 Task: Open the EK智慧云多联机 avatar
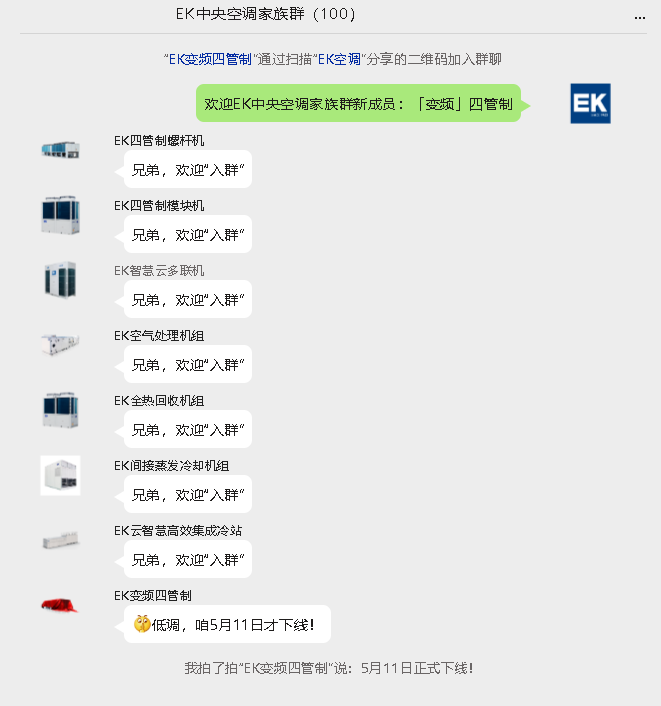coord(60,280)
